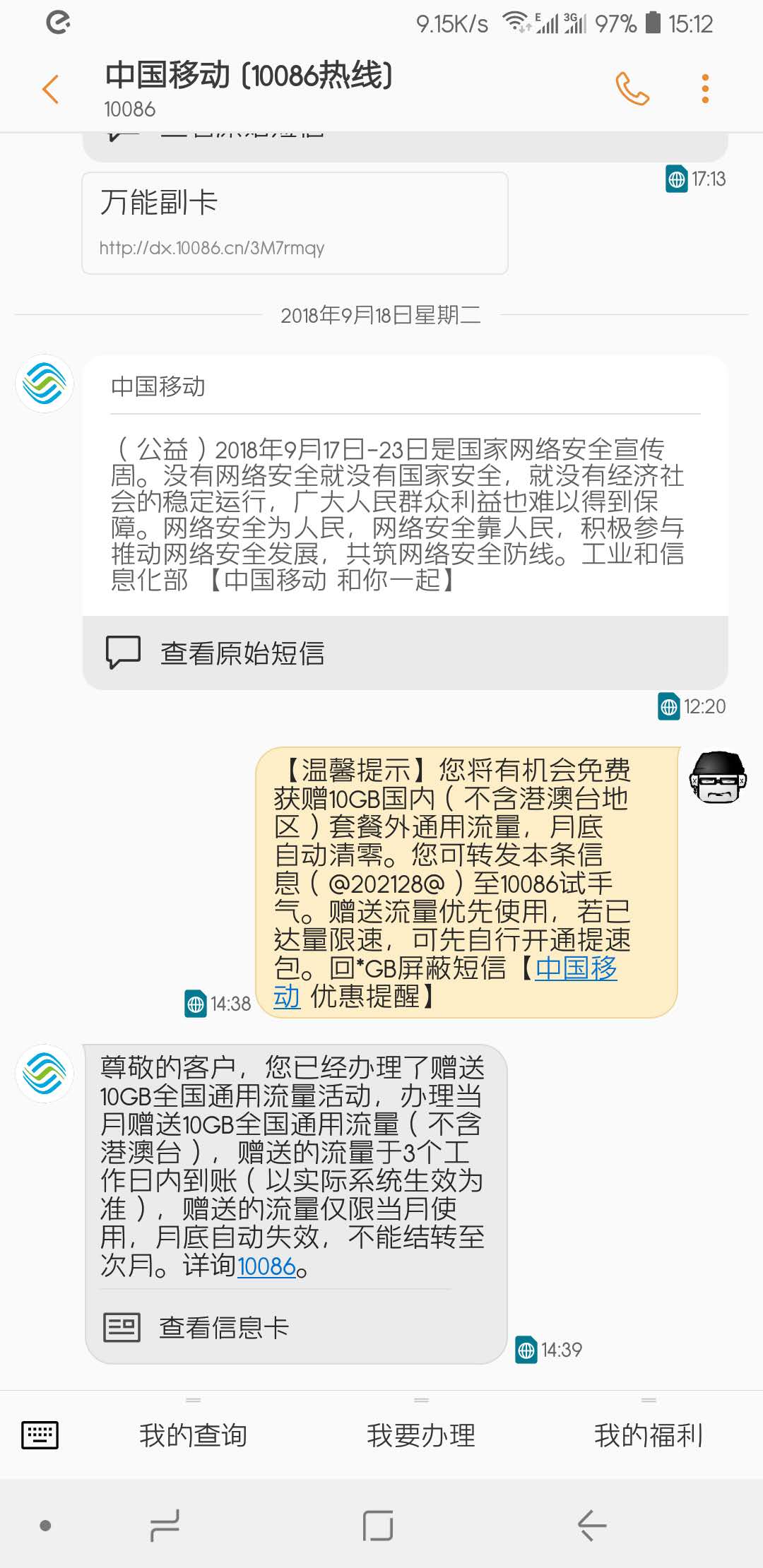Open the recent apps view
763x1568 pixels.
[x=165, y=1526]
